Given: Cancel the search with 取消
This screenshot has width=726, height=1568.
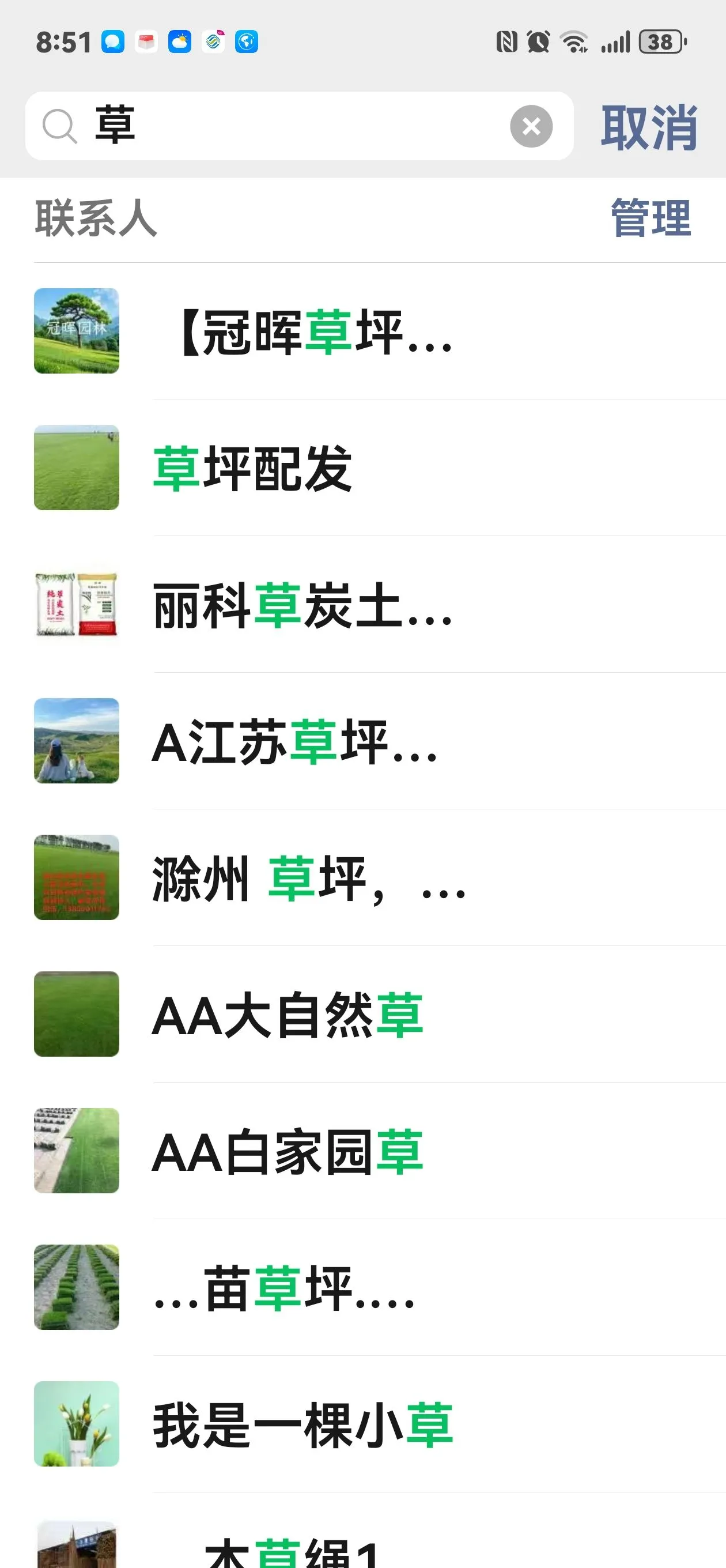Looking at the screenshot, I should pyautogui.click(x=649, y=127).
